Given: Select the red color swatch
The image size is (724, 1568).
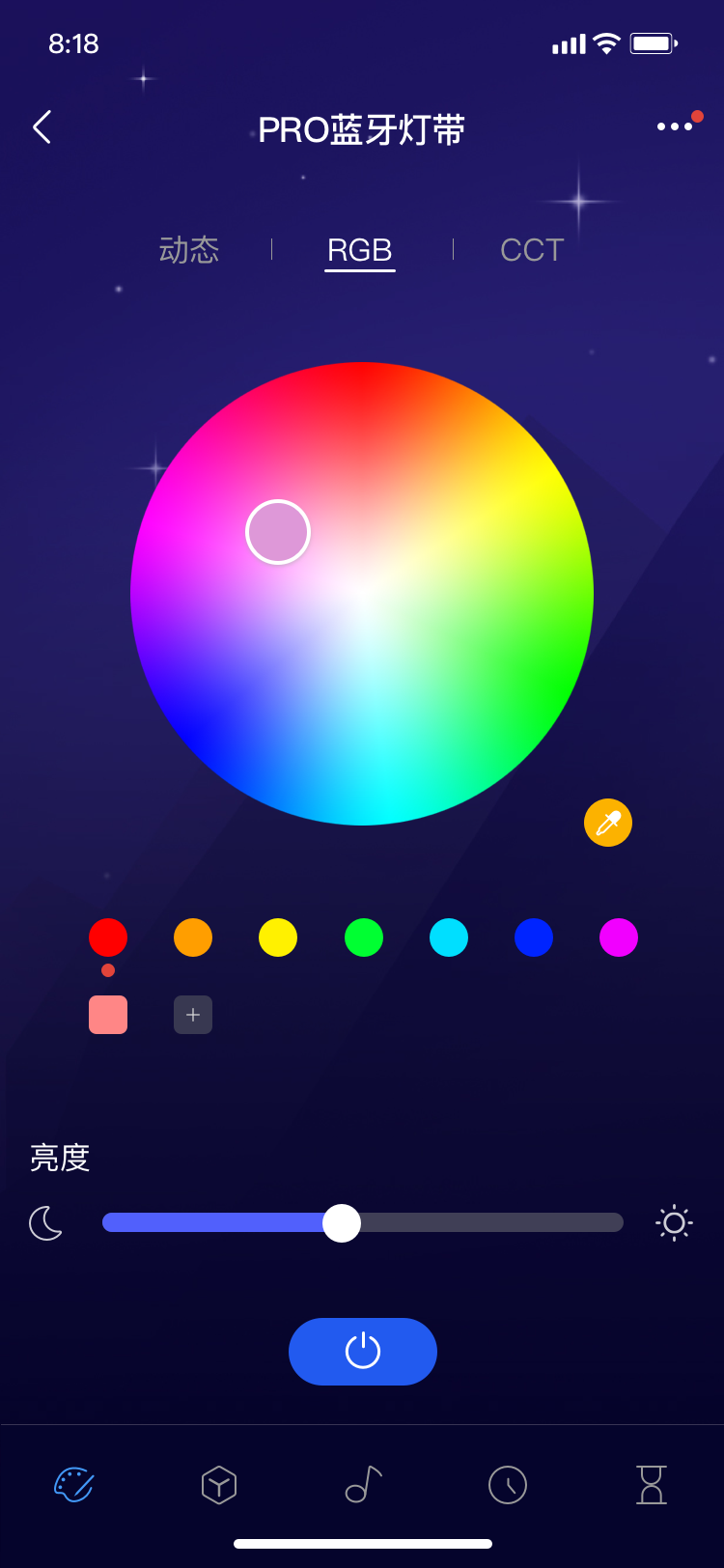Looking at the screenshot, I should [x=108, y=938].
